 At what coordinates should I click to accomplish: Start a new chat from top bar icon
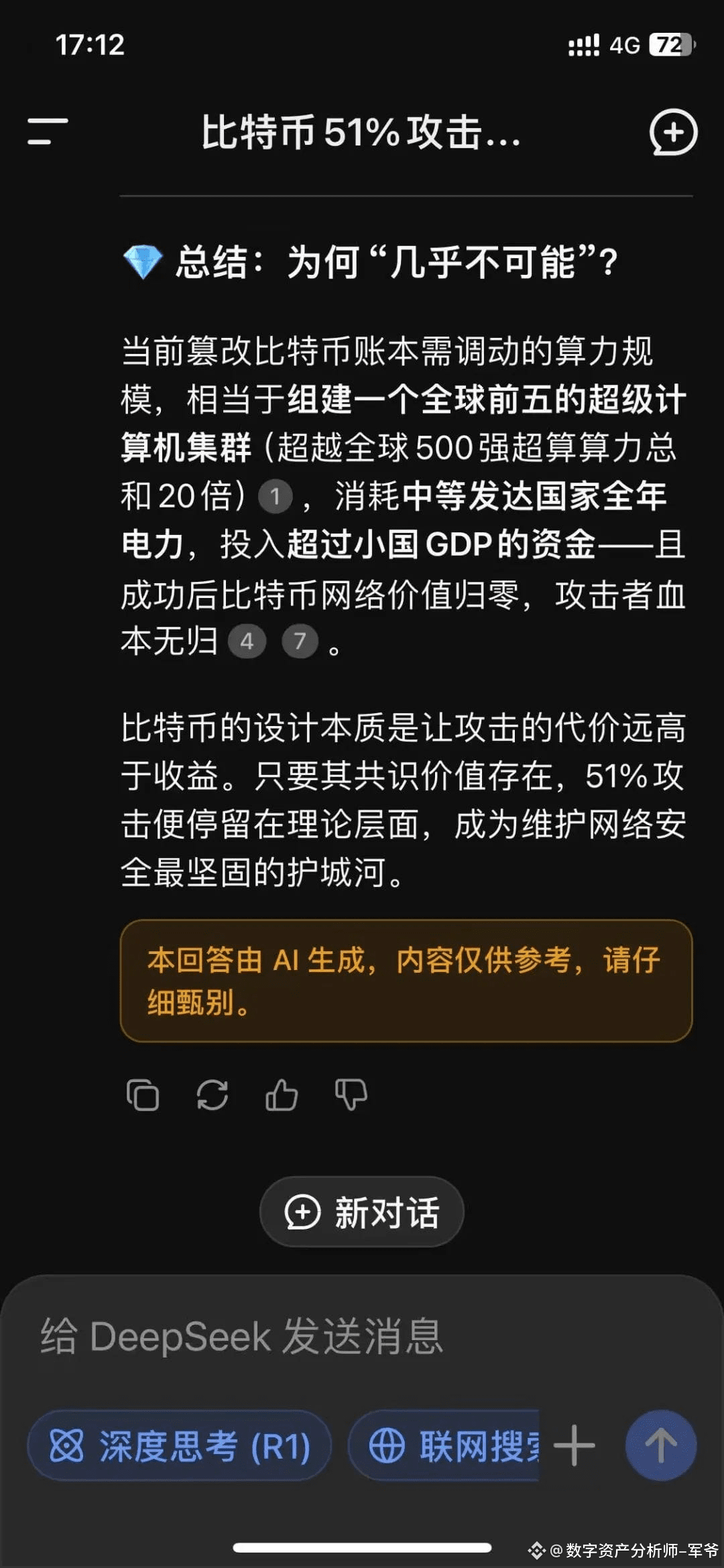673,132
